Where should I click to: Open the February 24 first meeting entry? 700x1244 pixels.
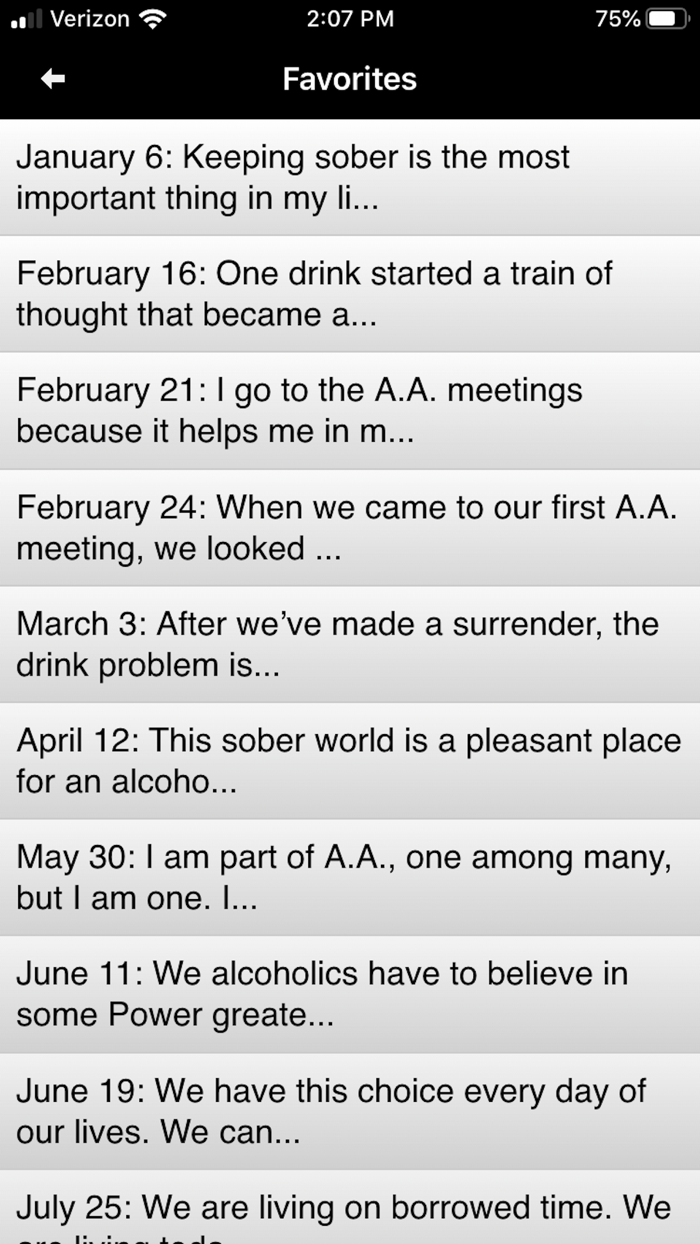pyautogui.click(x=350, y=528)
